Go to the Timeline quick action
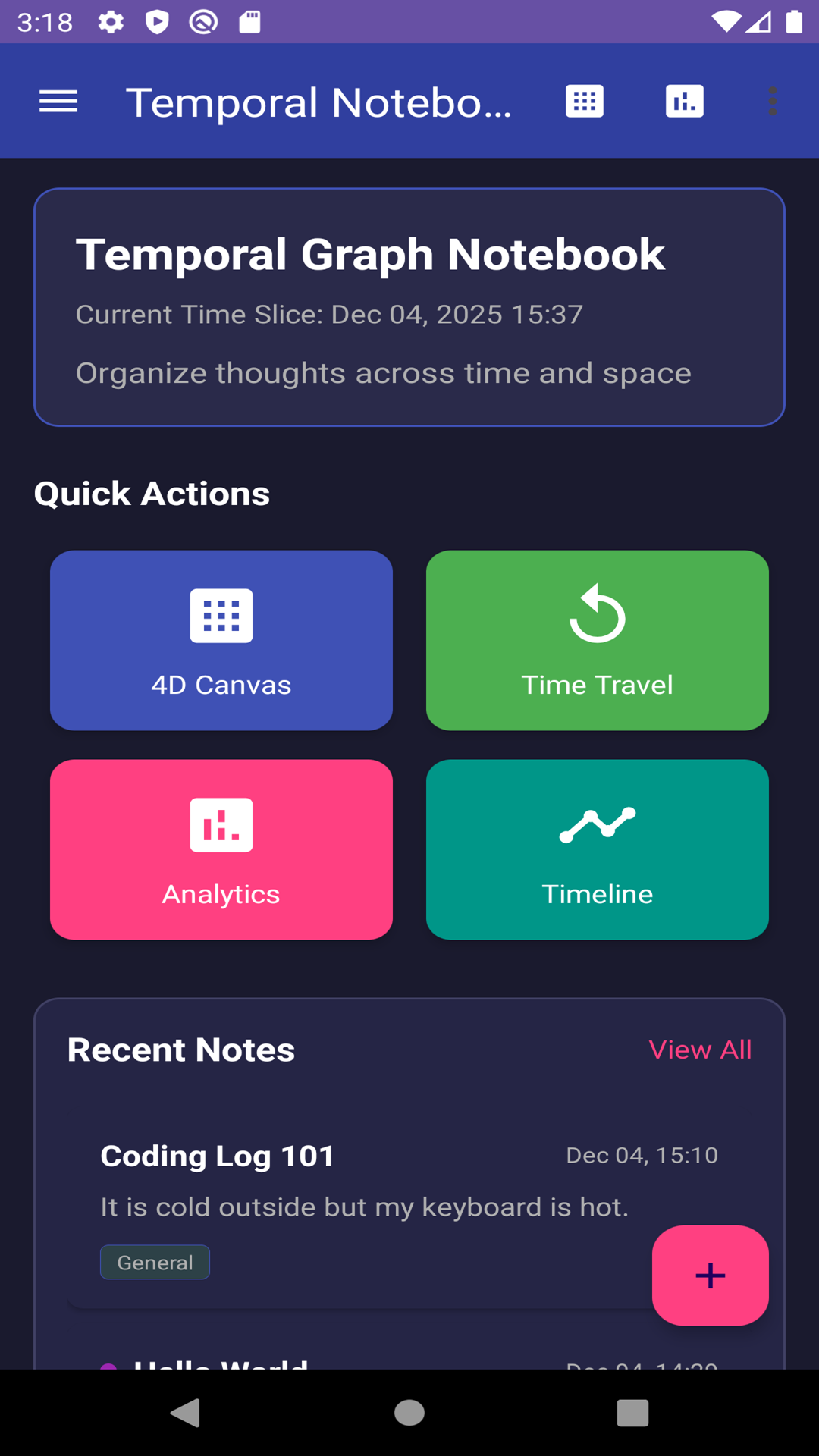 (x=598, y=849)
